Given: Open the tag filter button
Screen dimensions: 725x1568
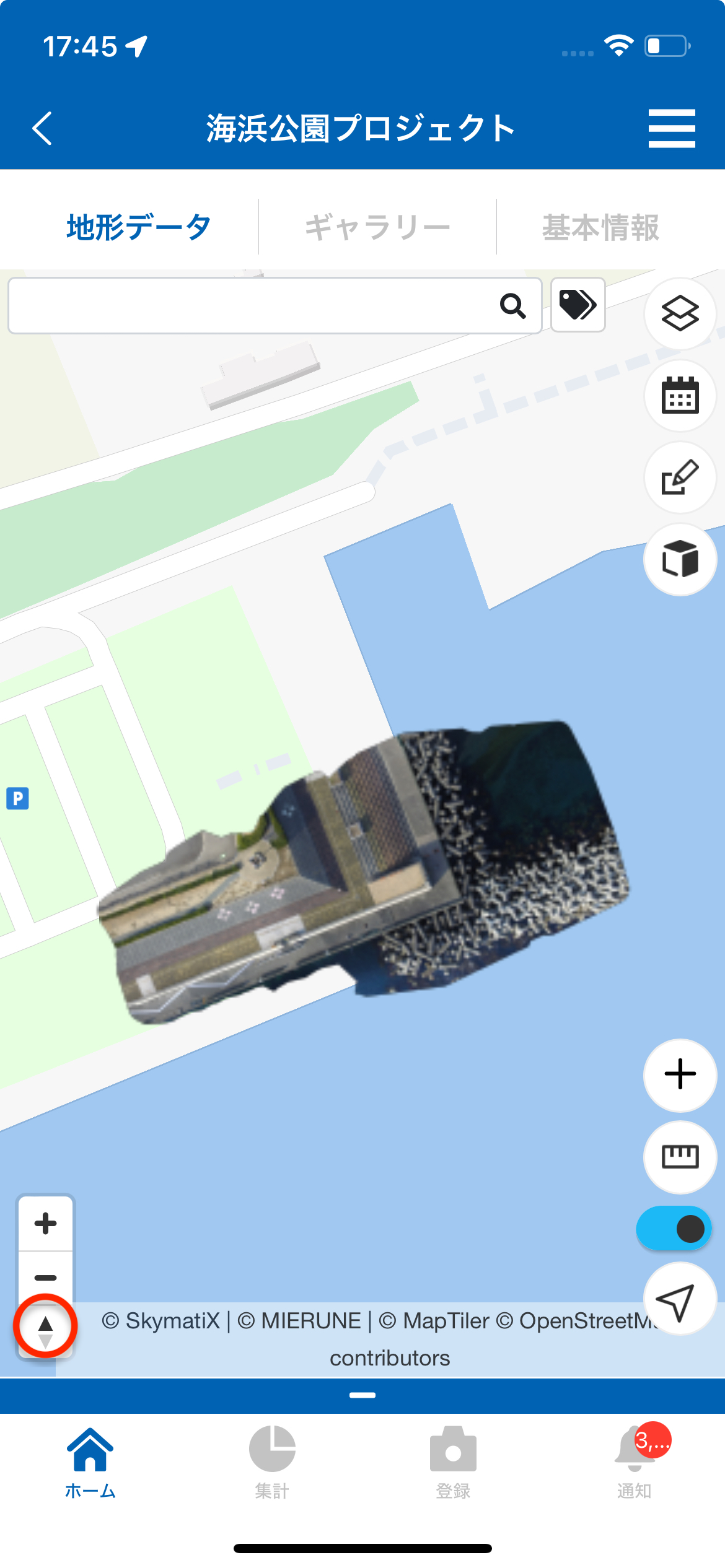Looking at the screenshot, I should click(x=578, y=305).
